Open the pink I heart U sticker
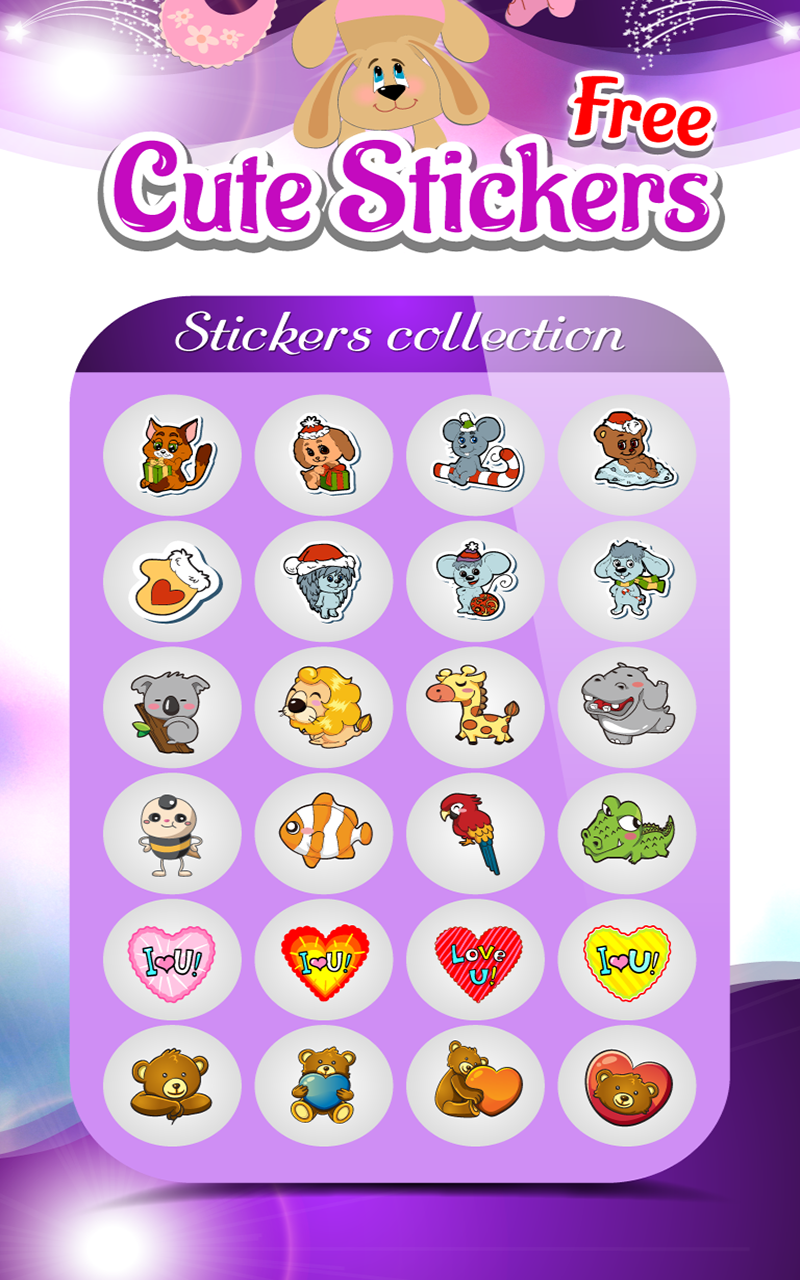Image resolution: width=800 pixels, height=1280 pixels. (175, 960)
